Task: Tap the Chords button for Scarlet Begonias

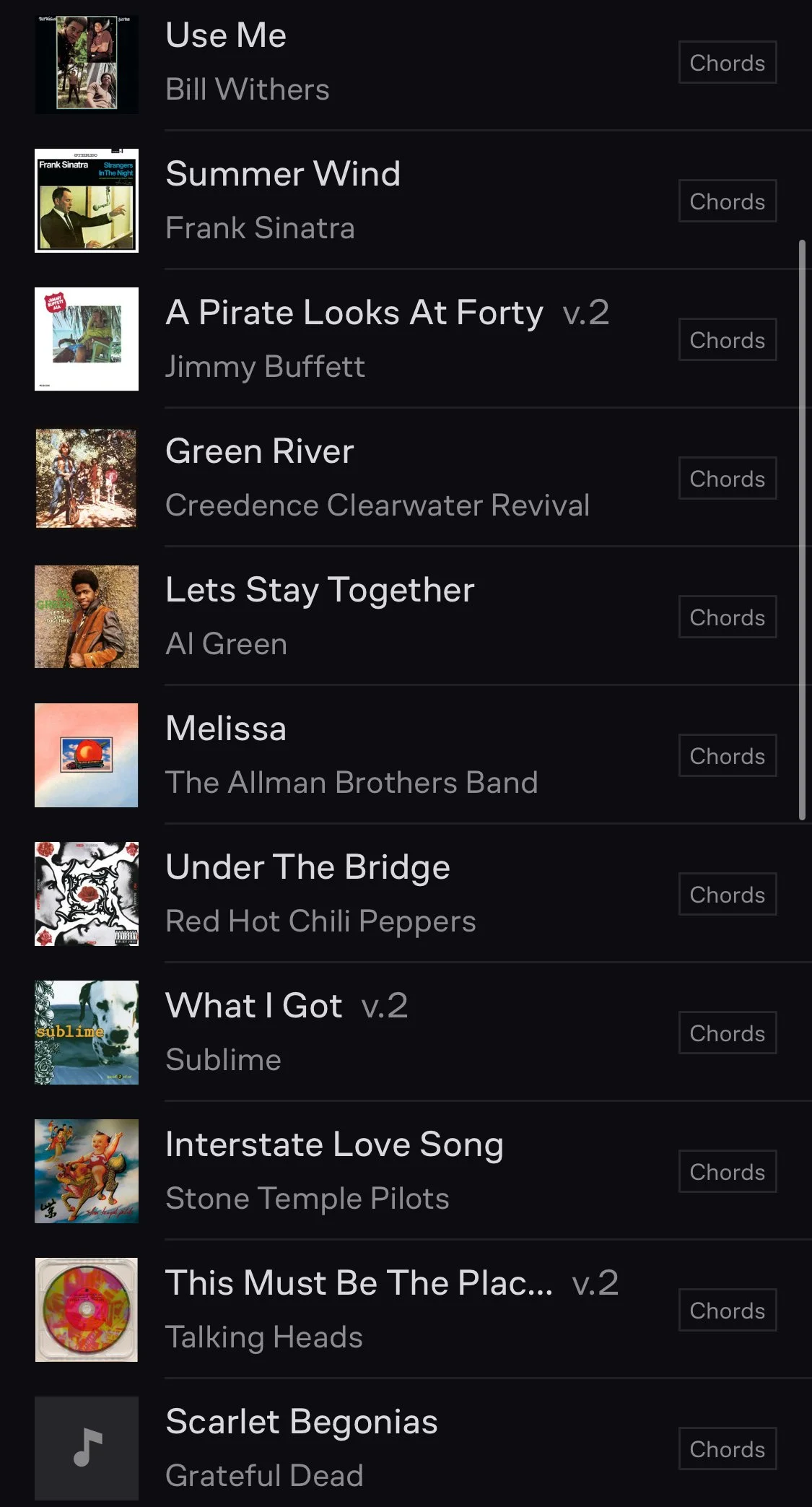Action: tap(727, 1449)
